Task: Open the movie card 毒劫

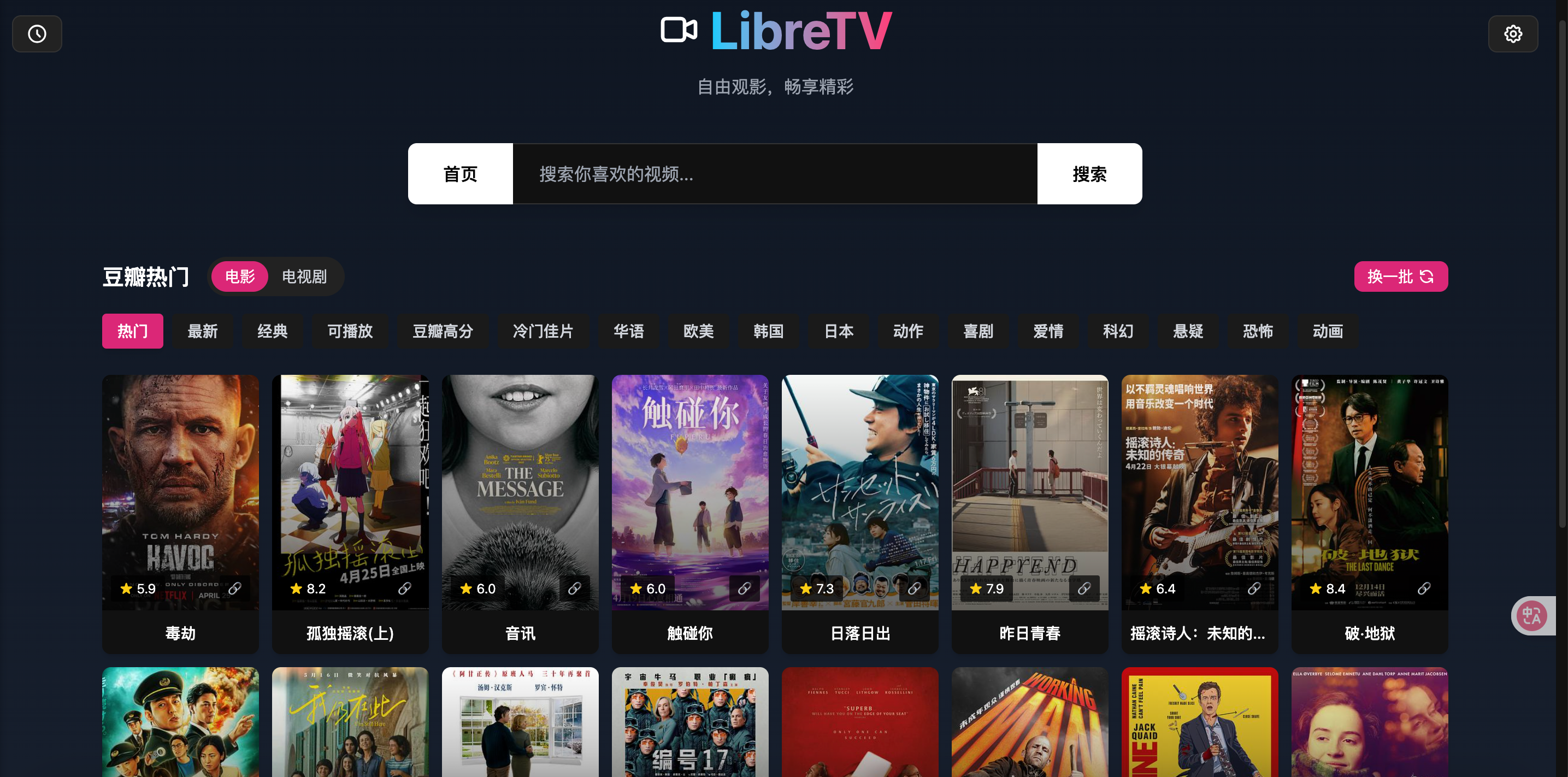Action: pyautogui.click(x=180, y=499)
